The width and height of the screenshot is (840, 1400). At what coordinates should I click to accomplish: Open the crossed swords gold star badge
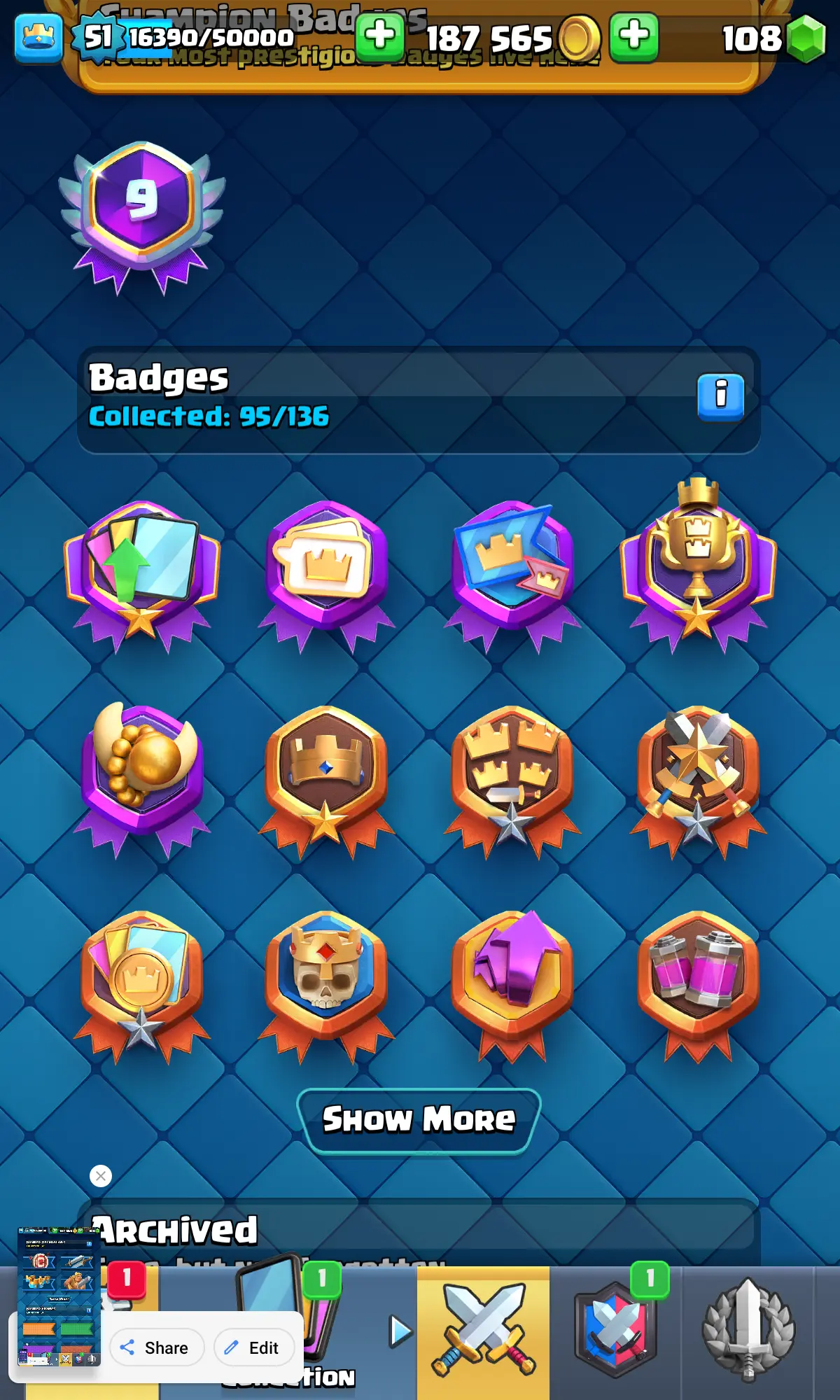[697, 770]
